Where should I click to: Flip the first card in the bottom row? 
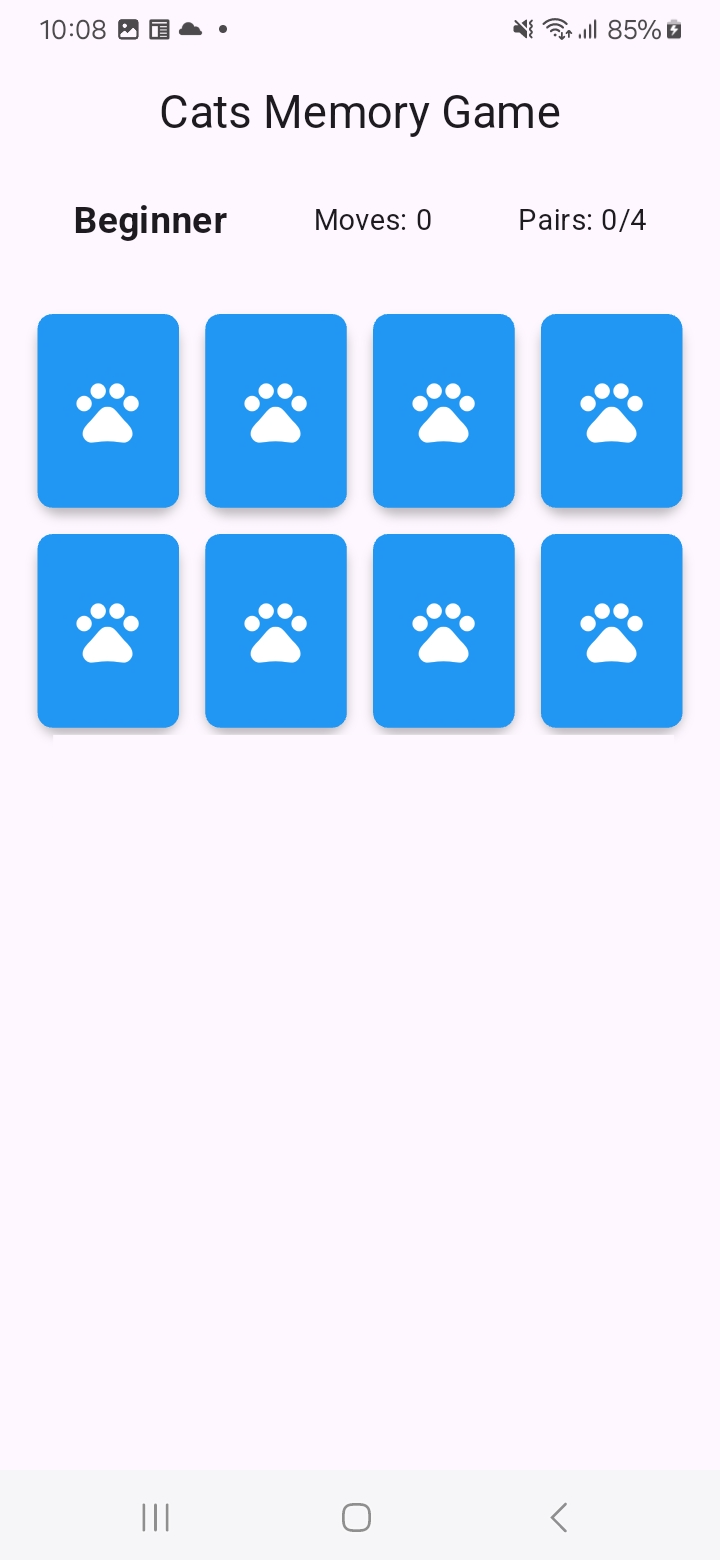pyautogui.click(x=108, y=631)
